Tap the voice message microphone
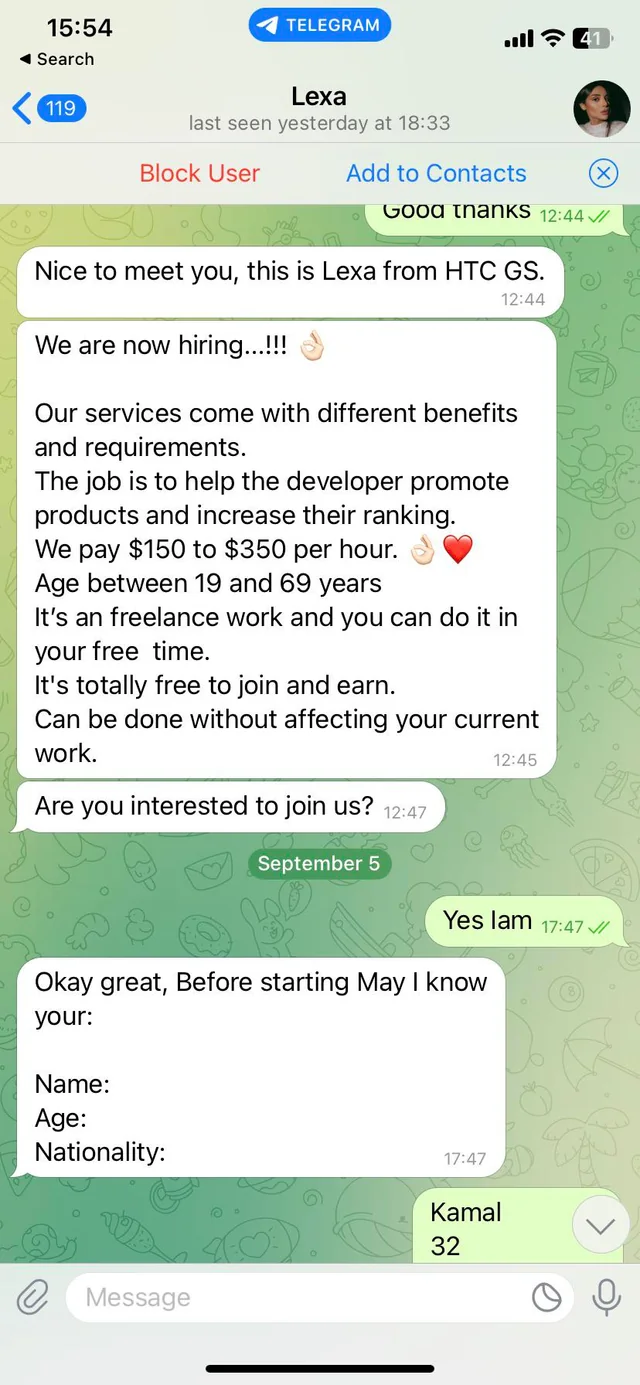This screenshot has width=640, height=1385. (605, 1298)
